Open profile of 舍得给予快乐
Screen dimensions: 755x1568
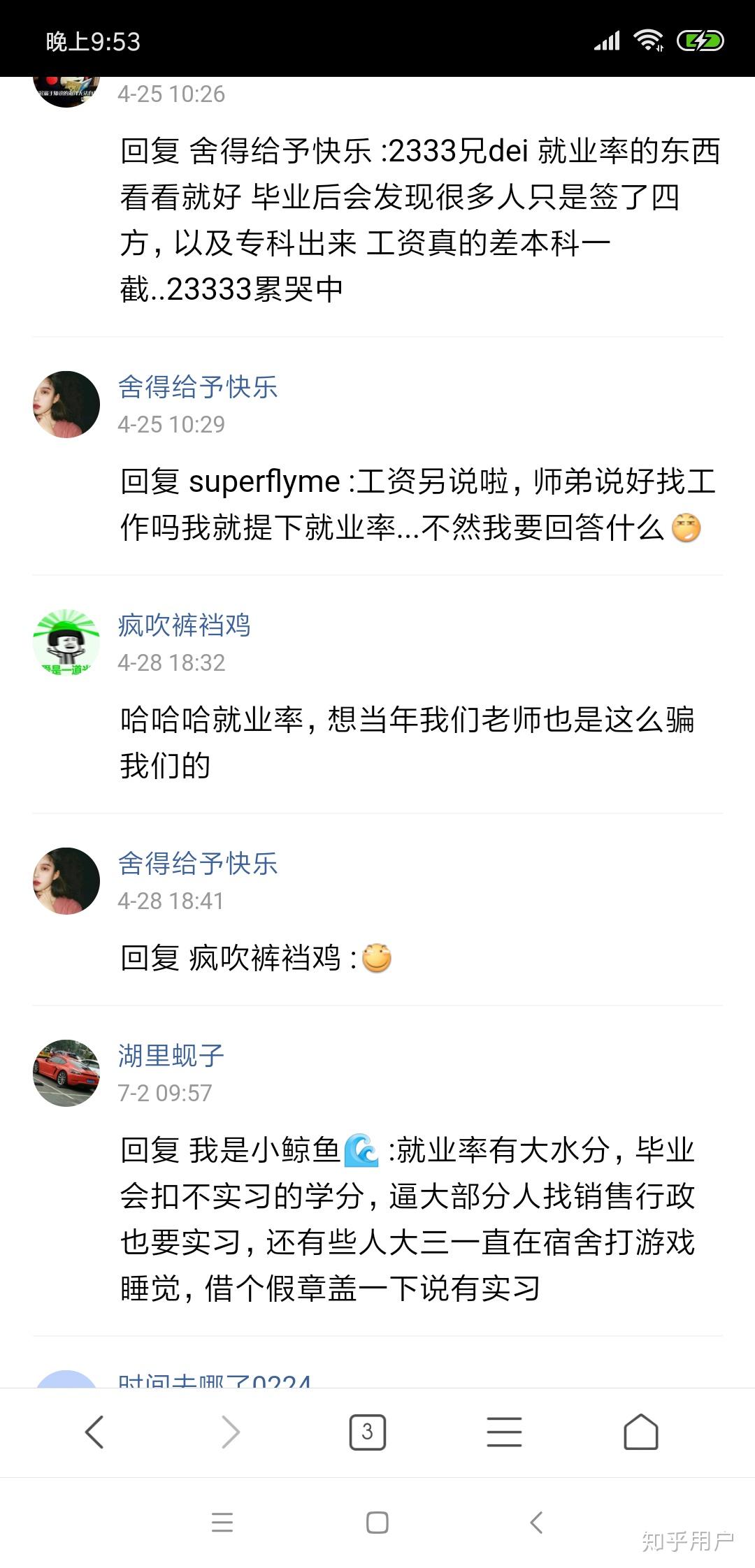tap(198, 389)
